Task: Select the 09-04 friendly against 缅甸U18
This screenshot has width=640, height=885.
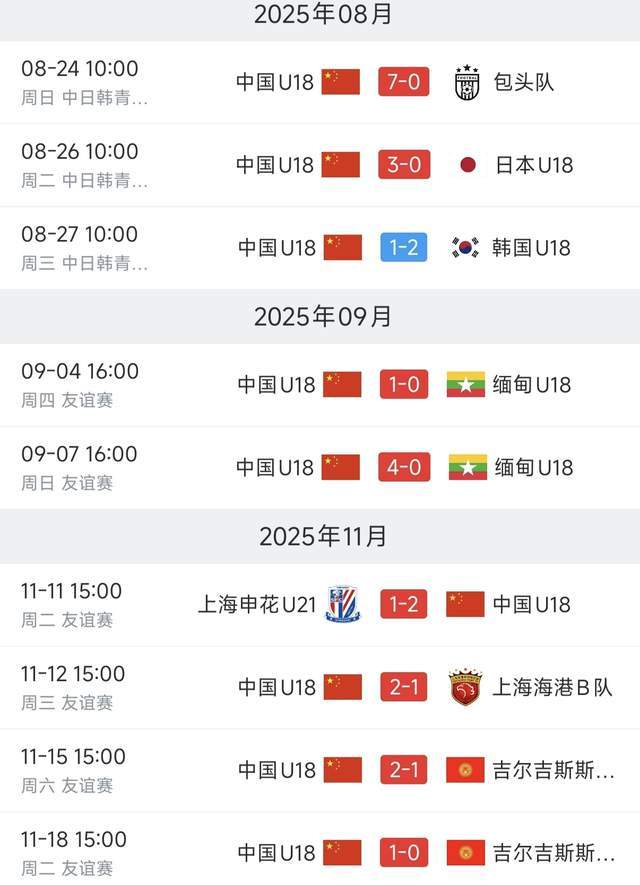Action: point(320,384)
